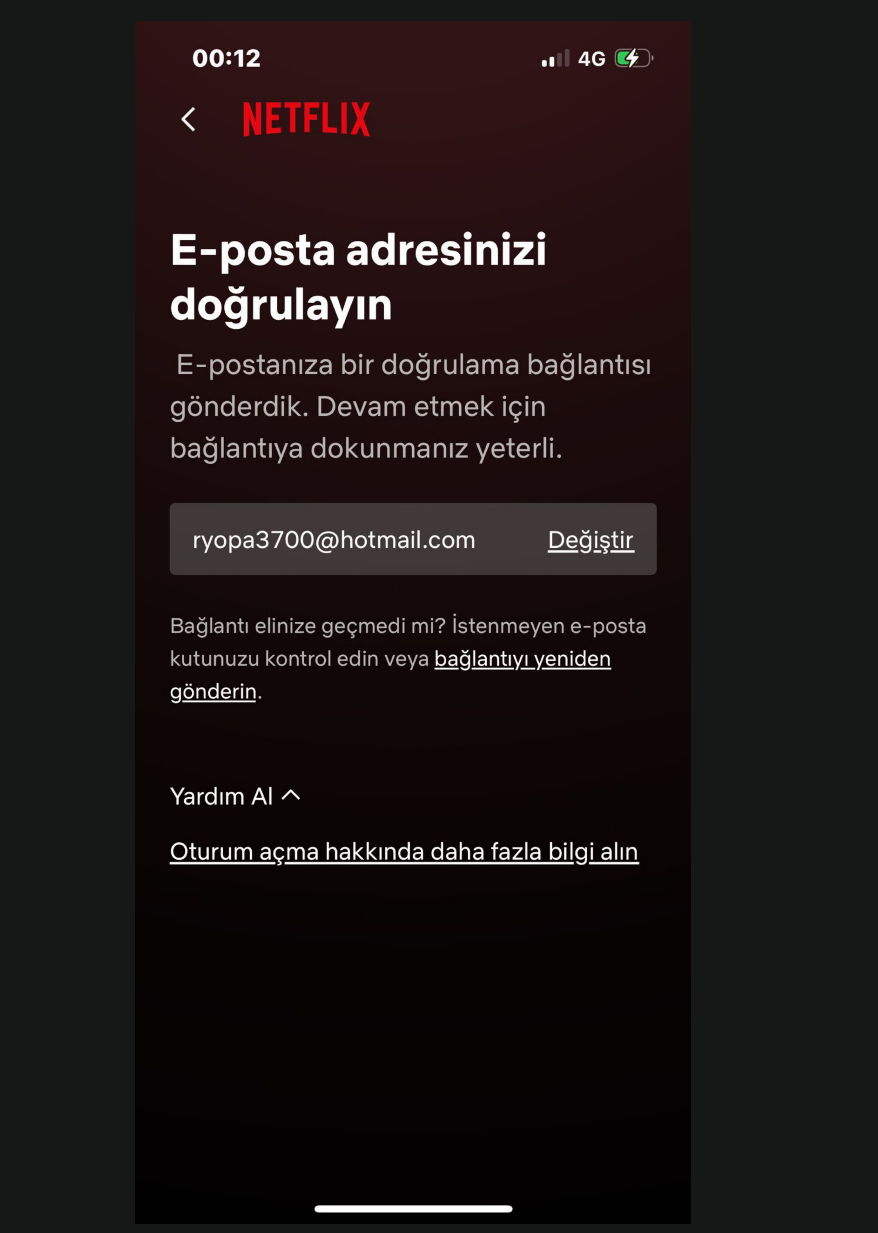Go back using the arrow icon
The height and width of the screenshot is (1233, 878).
point(188,120)
